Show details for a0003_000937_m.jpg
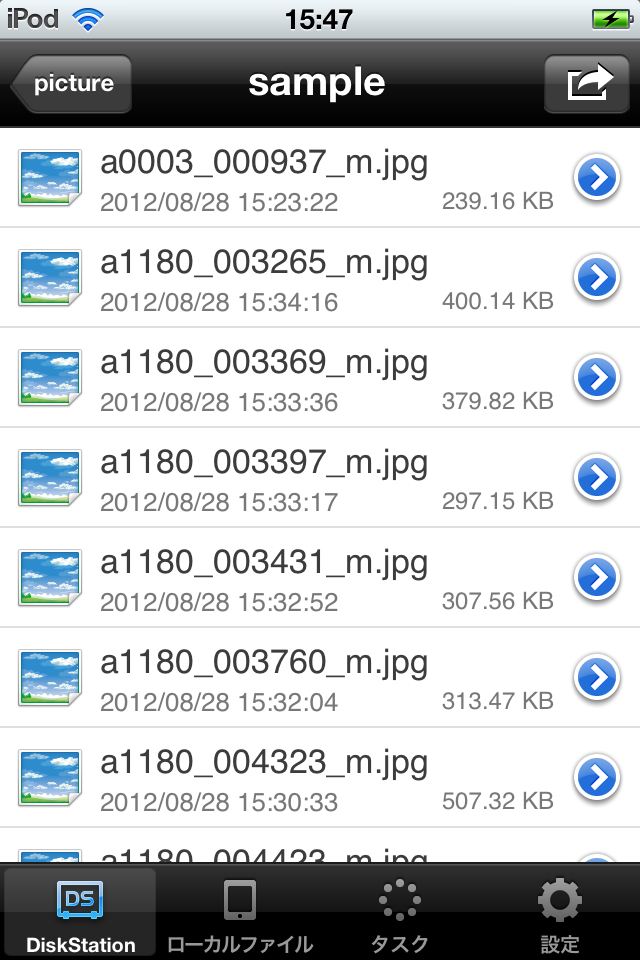Image resolution: width=640 pixels, height=960 pixels. (597, 178)
